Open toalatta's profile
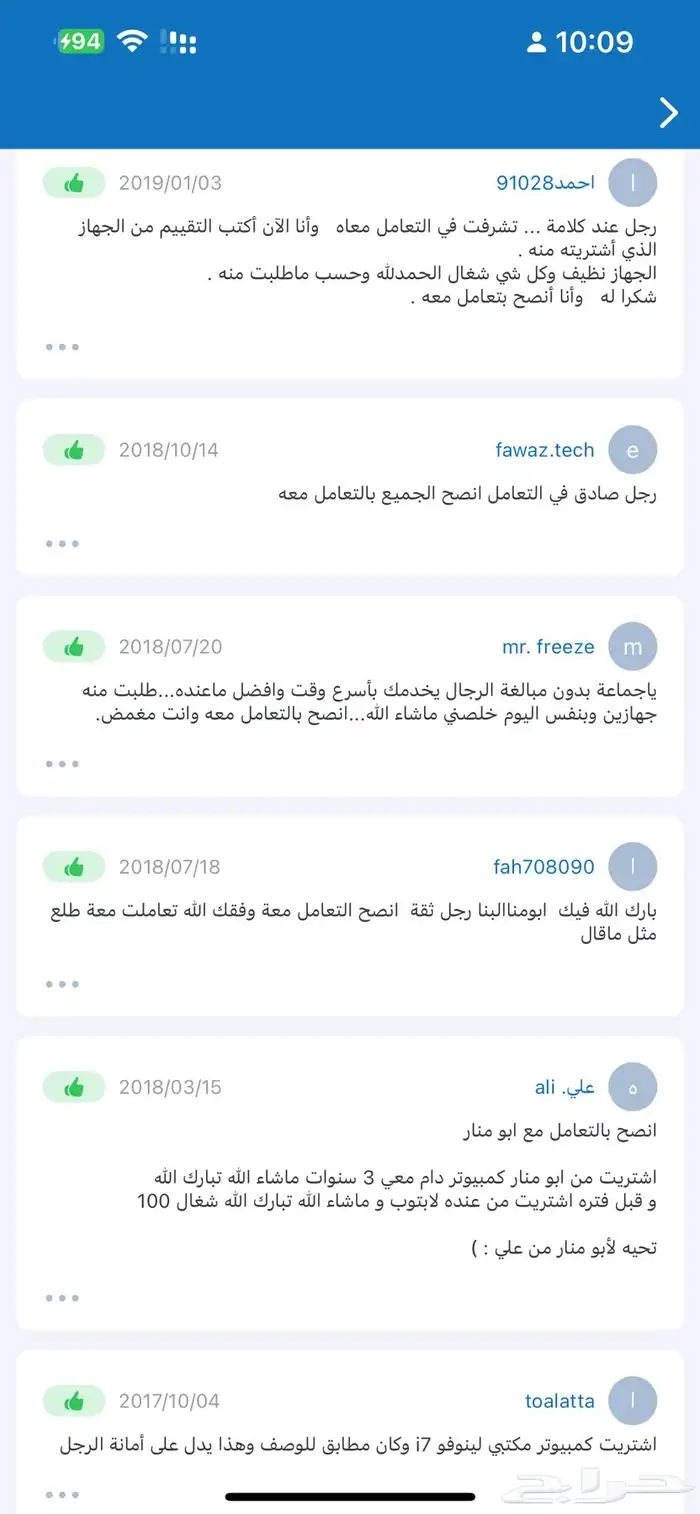The height and width of the screenshot is (1514, 700). [x=560, y=1401]
